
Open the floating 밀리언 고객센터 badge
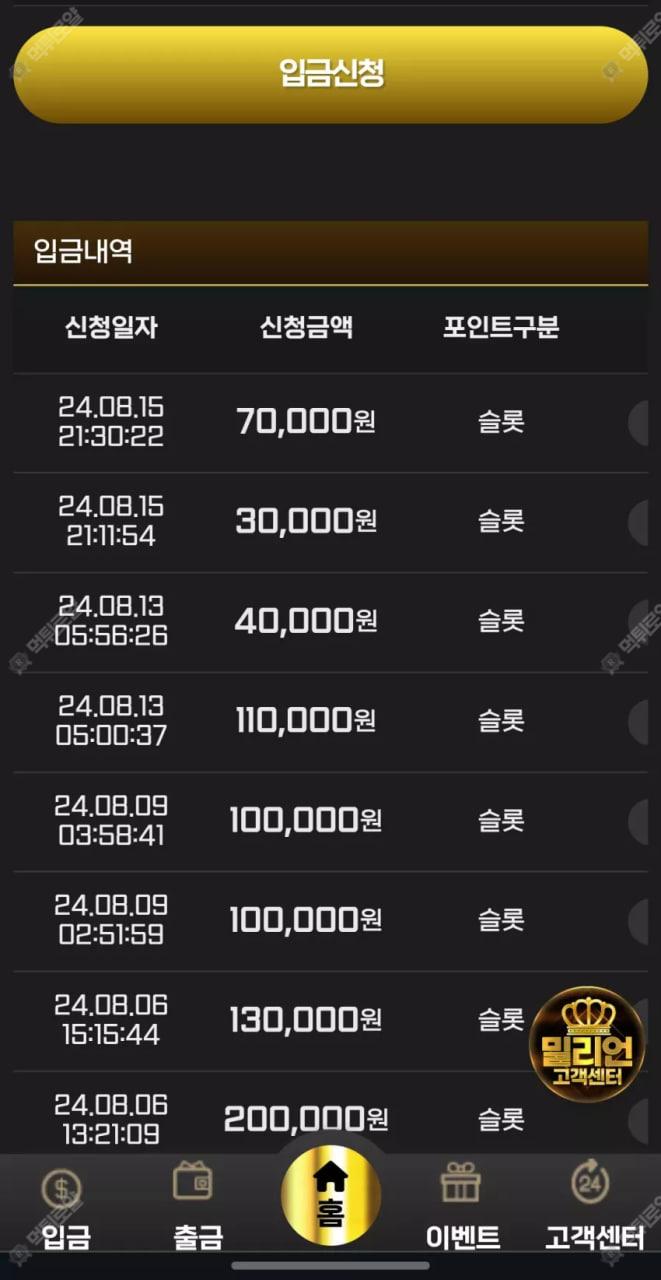tap(587, 1042)
